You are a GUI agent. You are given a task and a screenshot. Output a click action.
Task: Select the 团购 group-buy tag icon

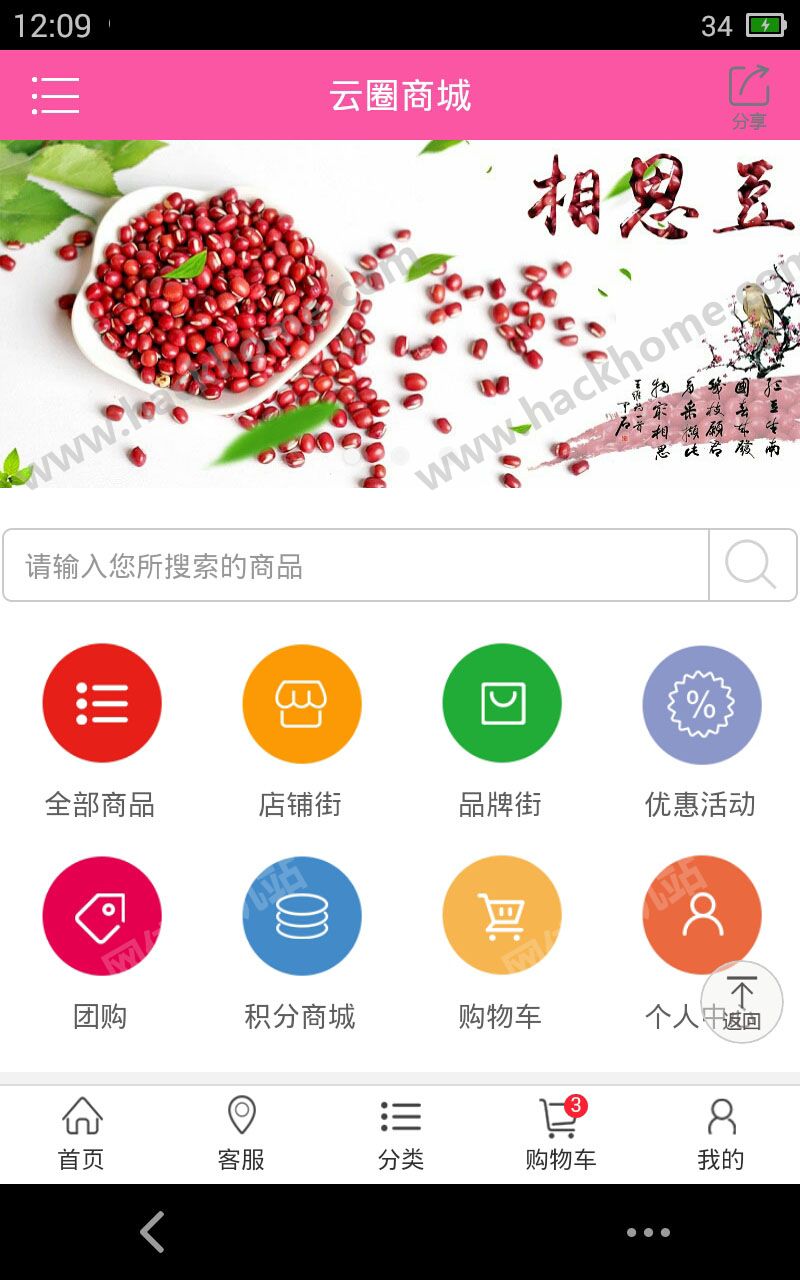pos(101,913)
